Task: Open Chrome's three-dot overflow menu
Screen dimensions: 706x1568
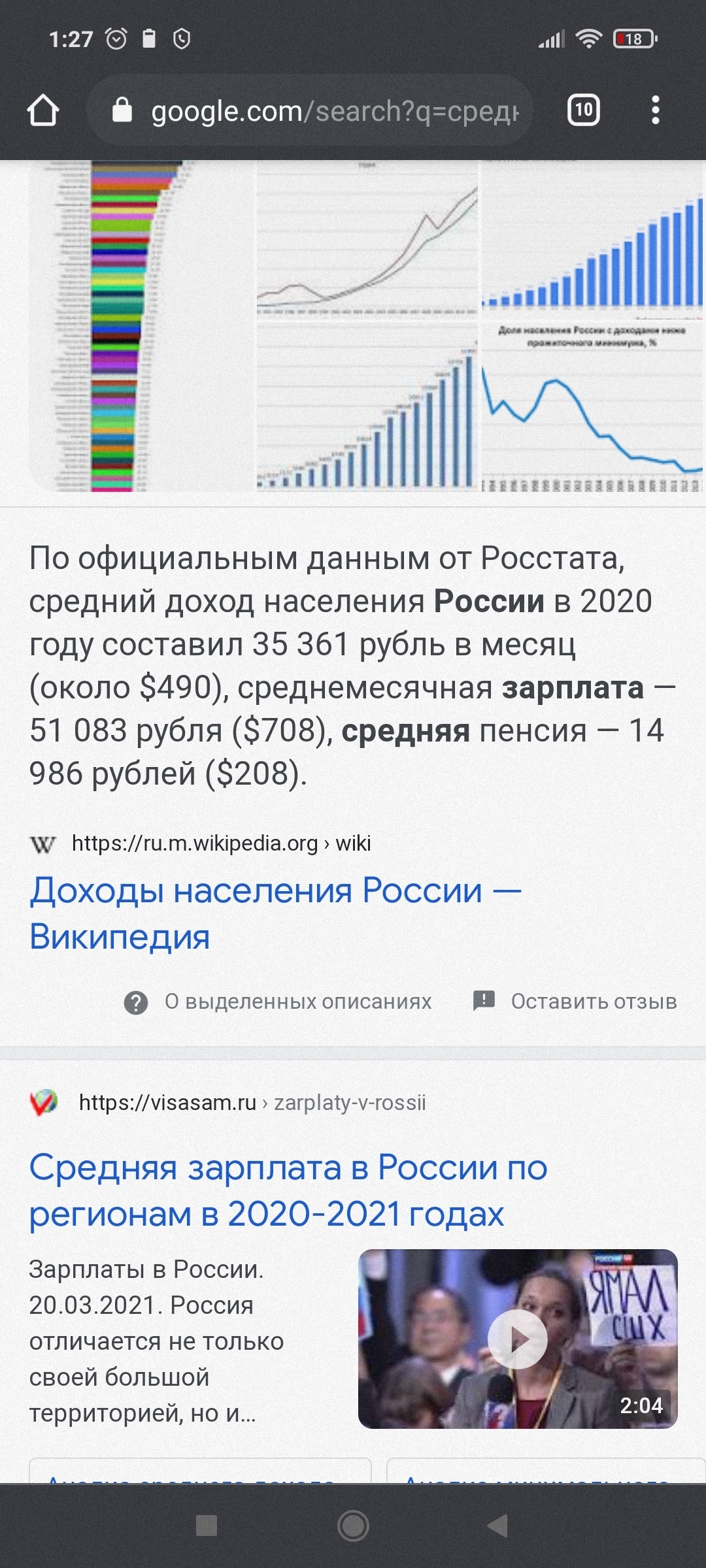Action: click(655, 110)
